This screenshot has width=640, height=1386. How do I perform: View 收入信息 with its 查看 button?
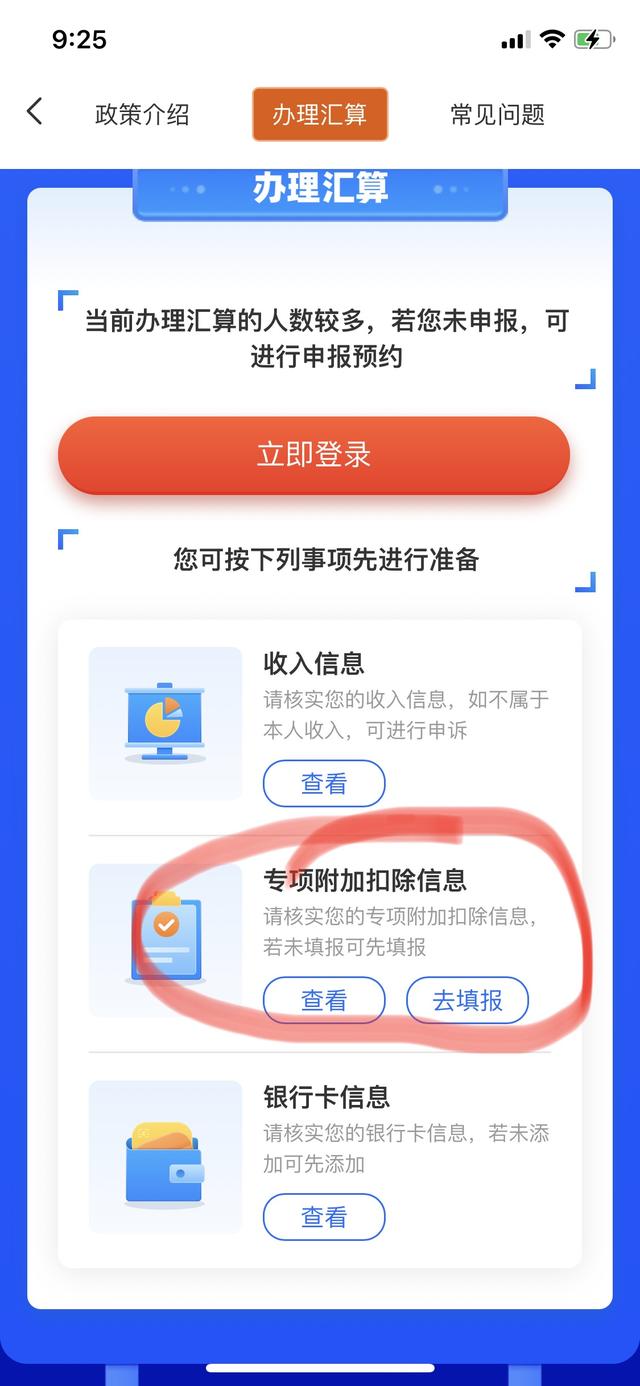pos(324,783)
